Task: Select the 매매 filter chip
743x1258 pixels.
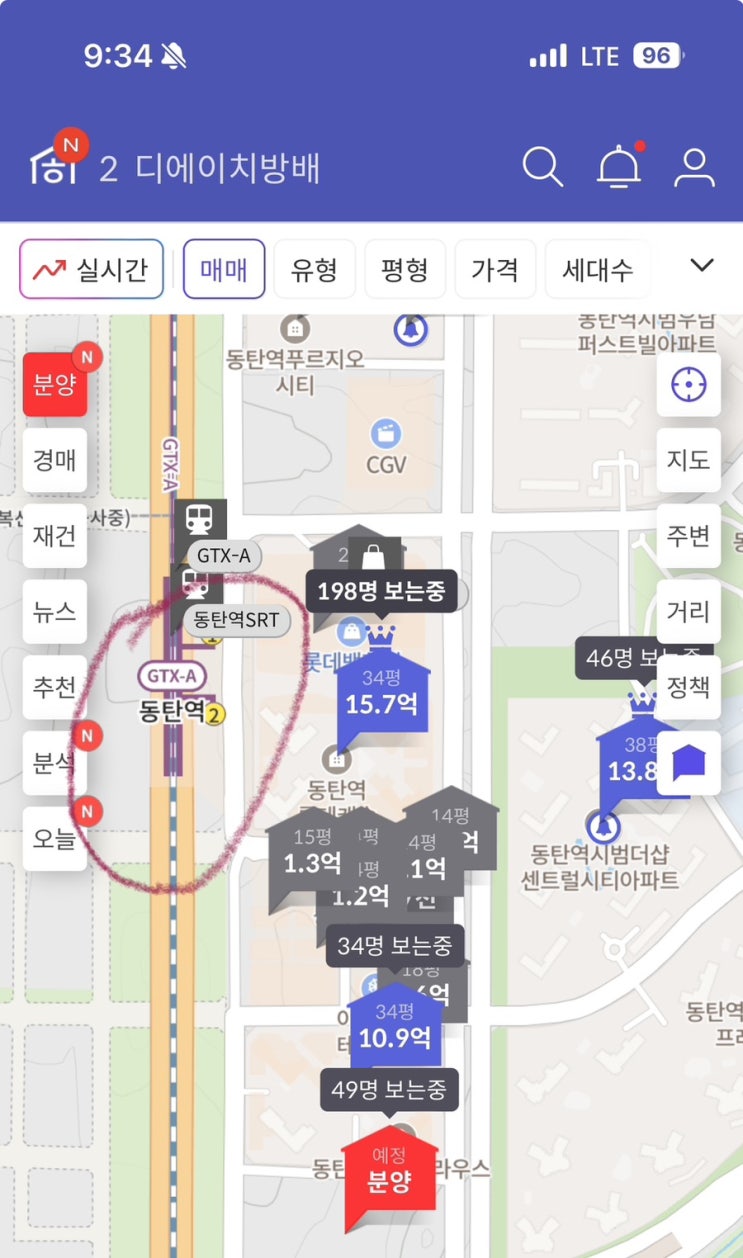Action: point(224,269)
